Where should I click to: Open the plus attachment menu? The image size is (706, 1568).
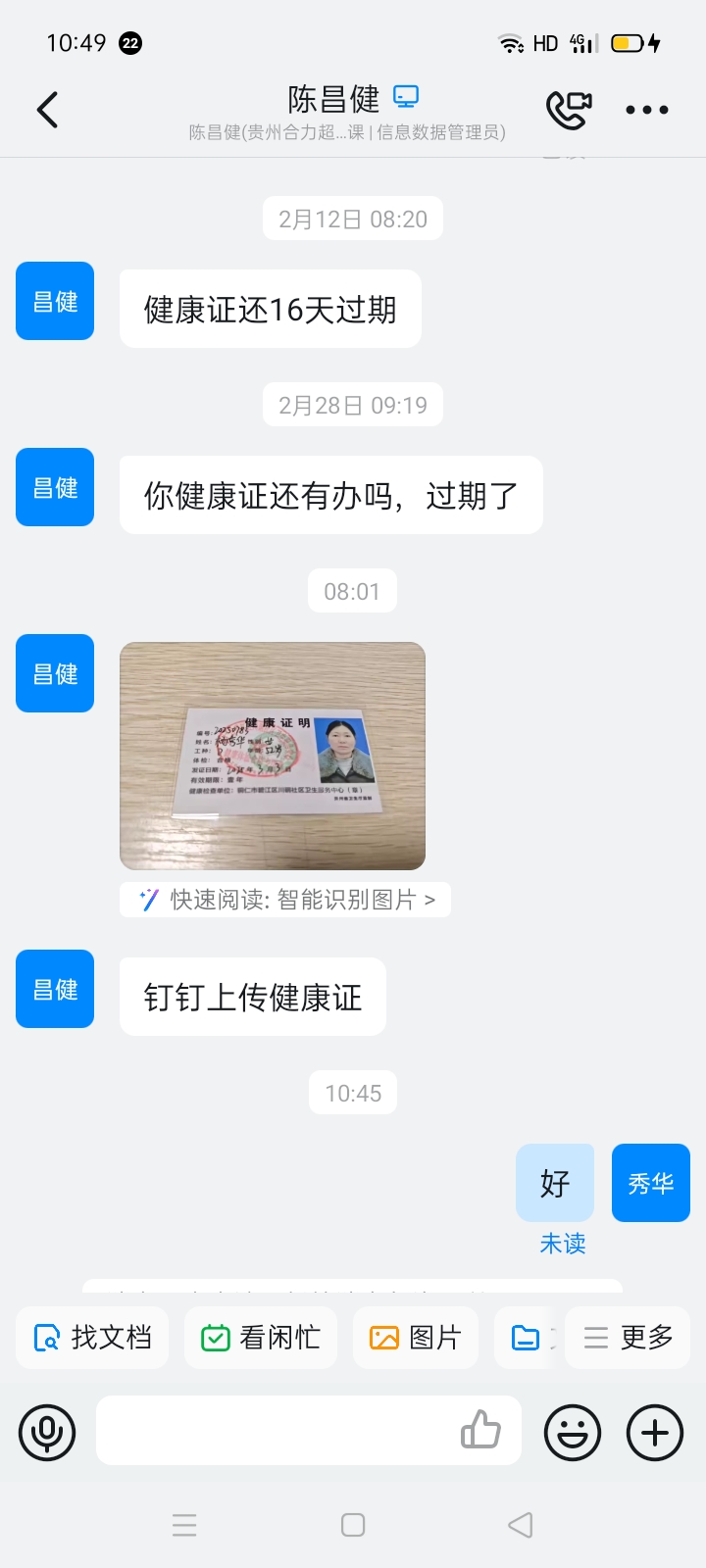pyautogui.click(x=655, y=1433)
